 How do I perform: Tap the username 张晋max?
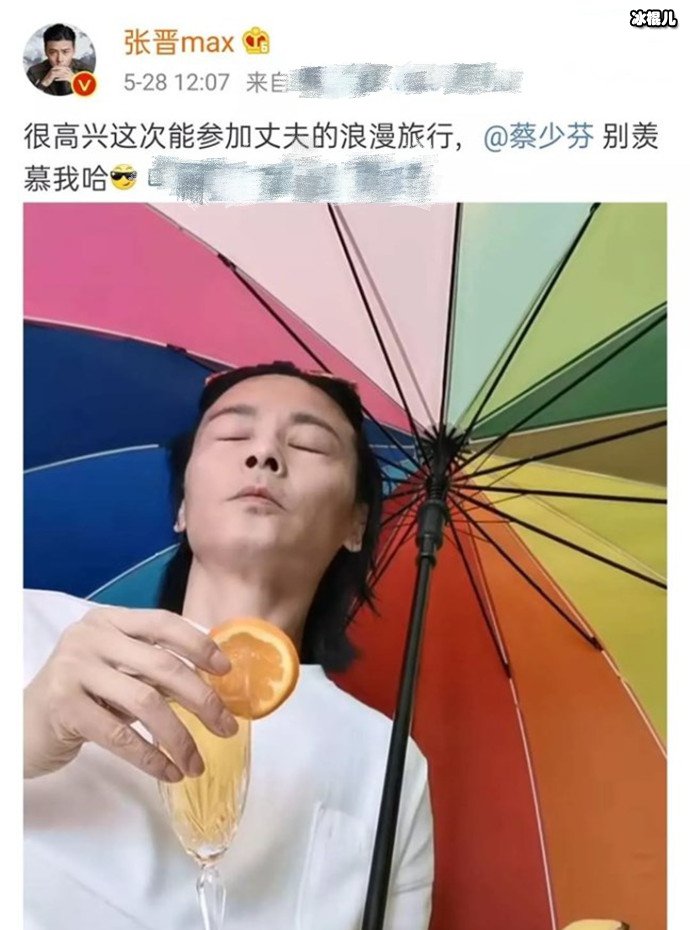point(178,42)
